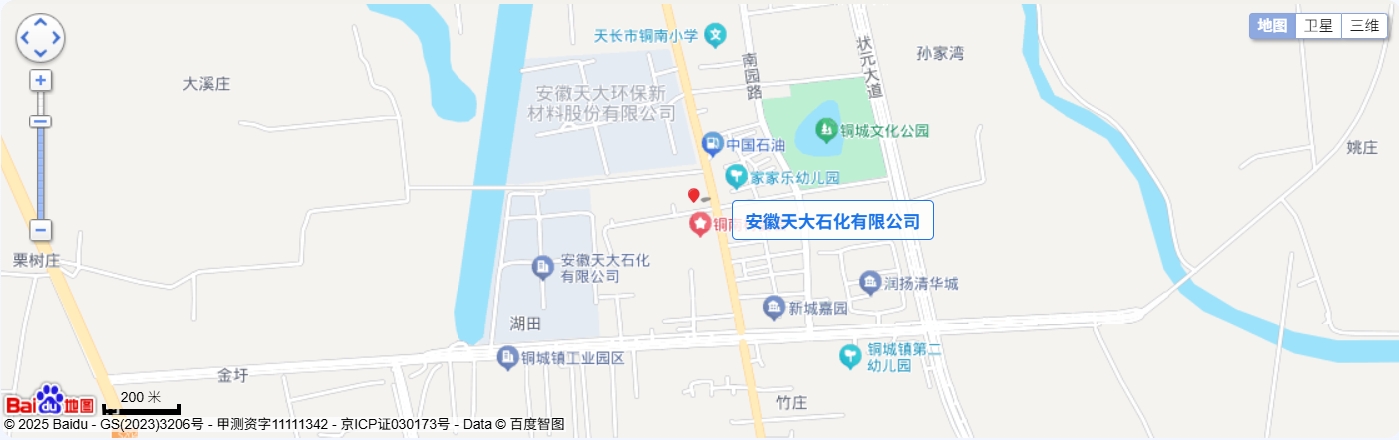1399x440 pixels.
Task: Select 中国石油 gas station marker
Action: [712, 144]
